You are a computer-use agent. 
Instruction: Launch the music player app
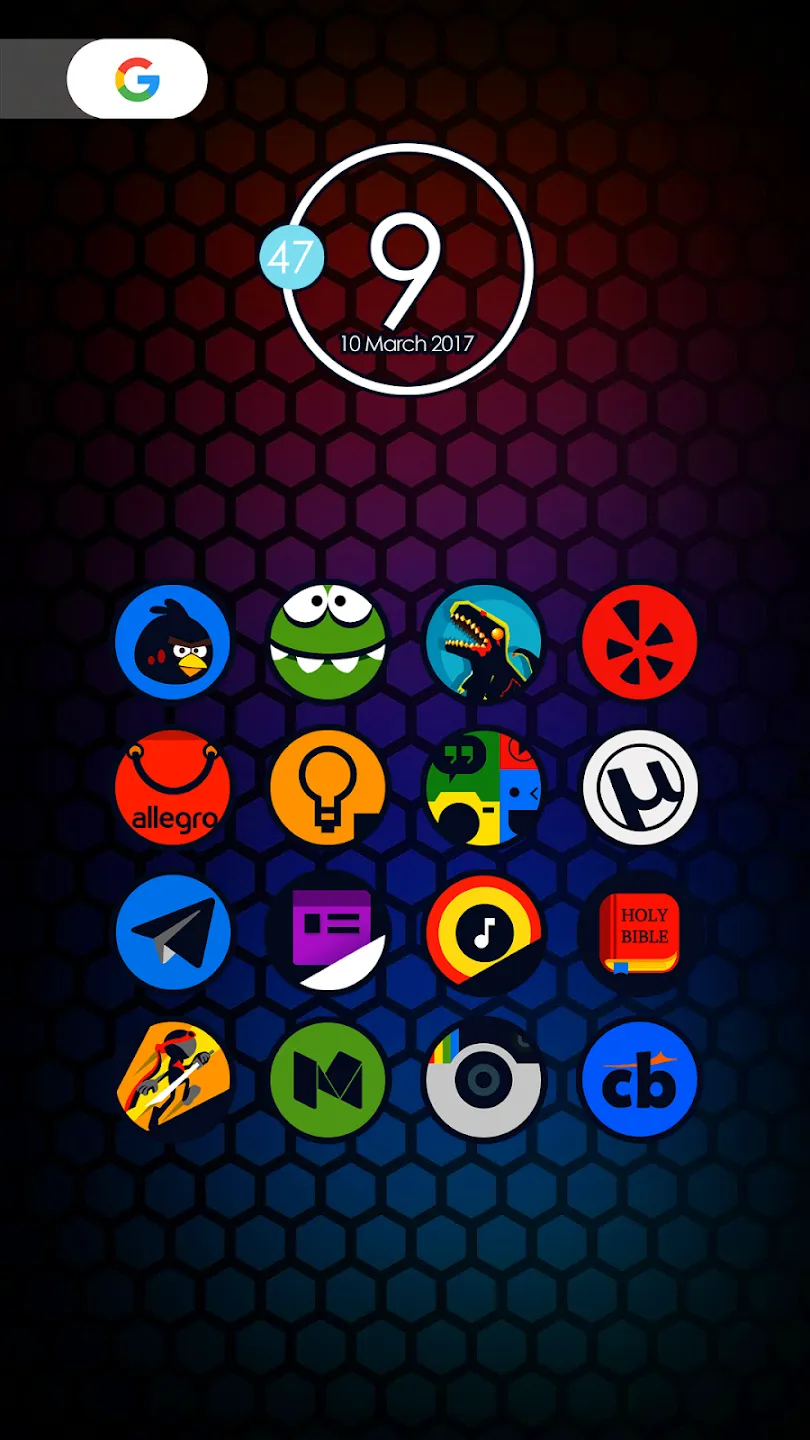tap(484, 933)
